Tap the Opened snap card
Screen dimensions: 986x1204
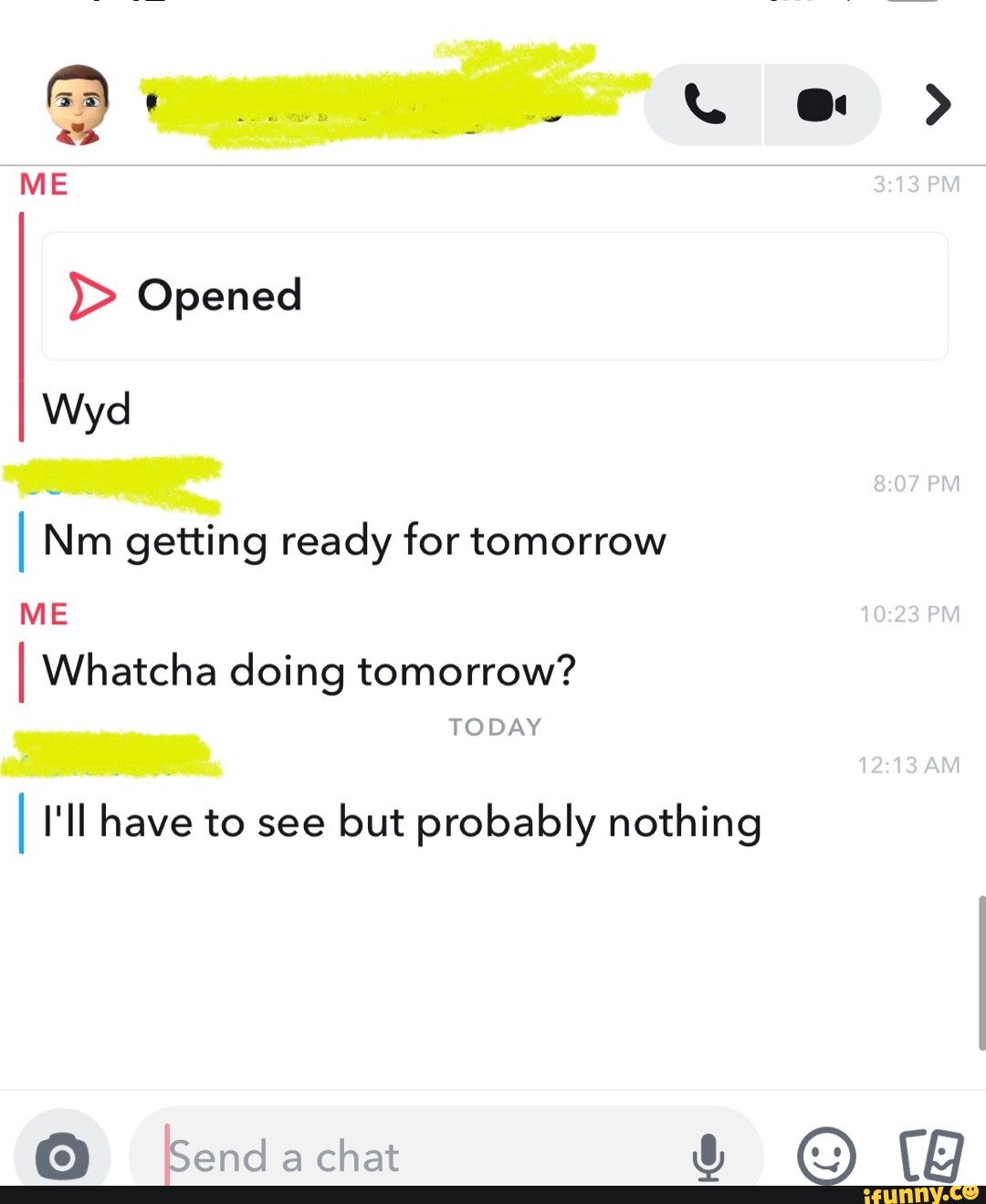click(x=494, y=296)
